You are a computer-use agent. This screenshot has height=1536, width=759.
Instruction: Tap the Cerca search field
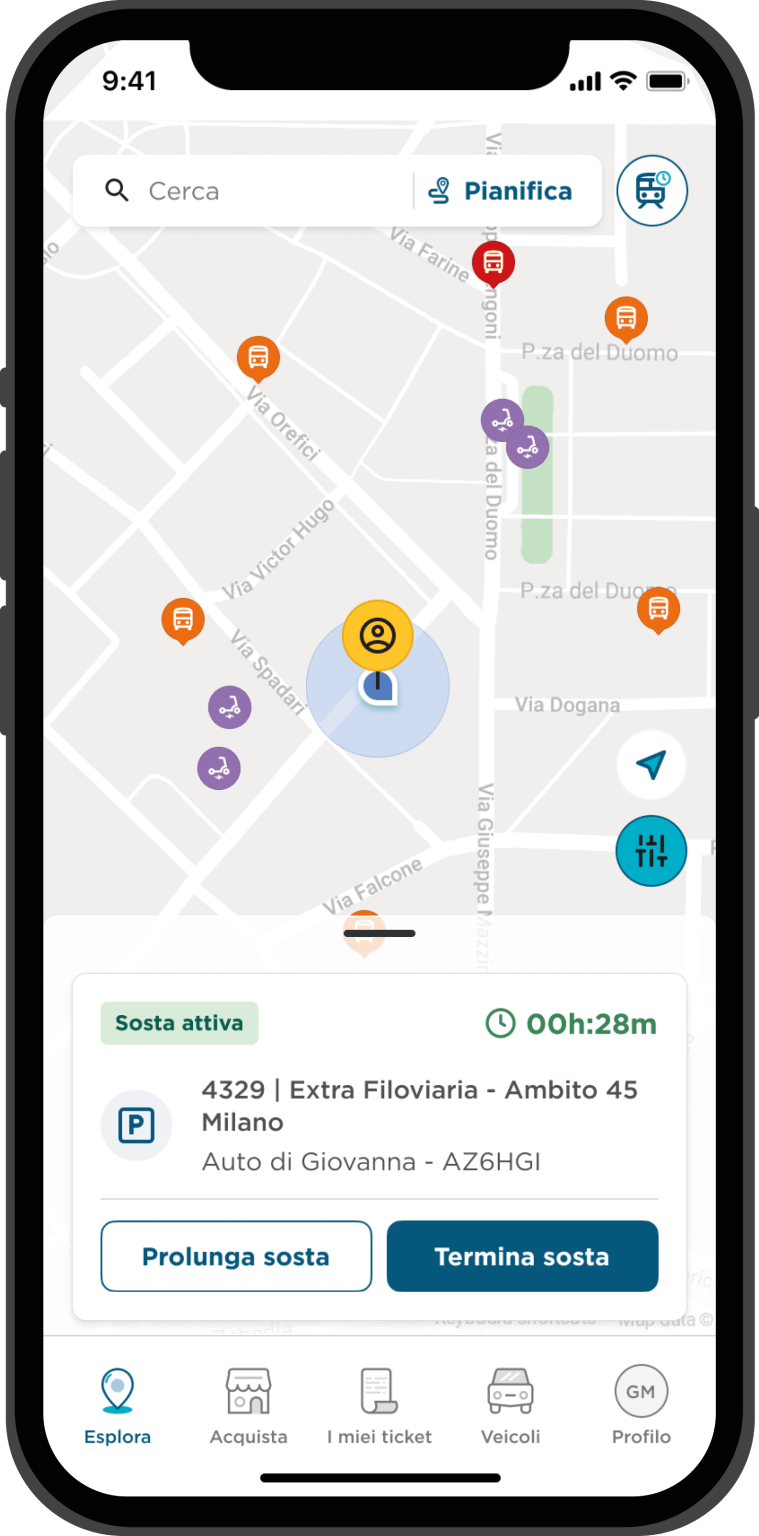click(x=243, y=191)
